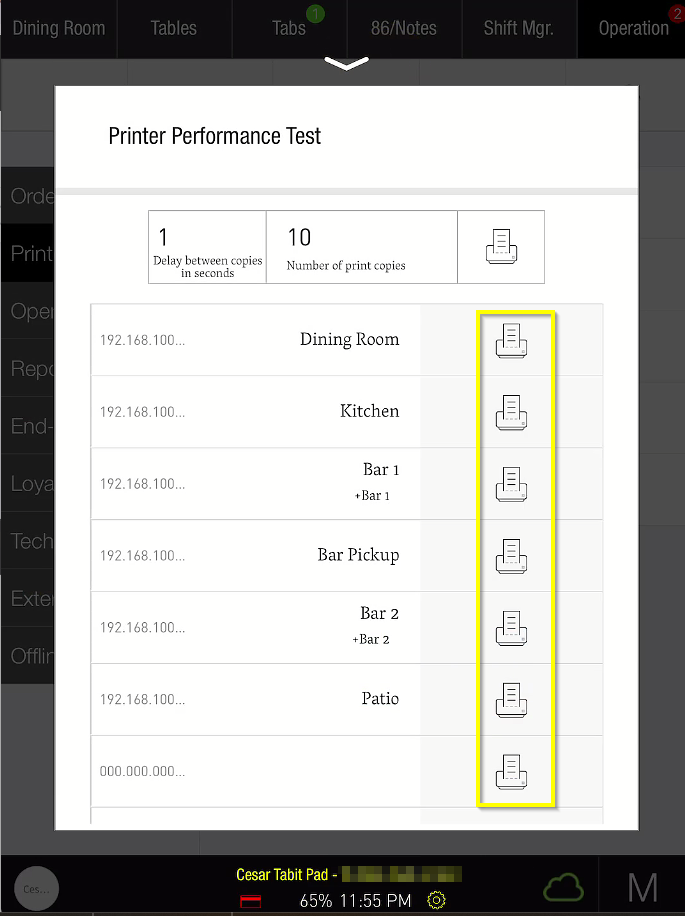This screenshot has height=916, width=685.
Task: Edit delay between copies in seconds
Action: click(x=207, y=247)
